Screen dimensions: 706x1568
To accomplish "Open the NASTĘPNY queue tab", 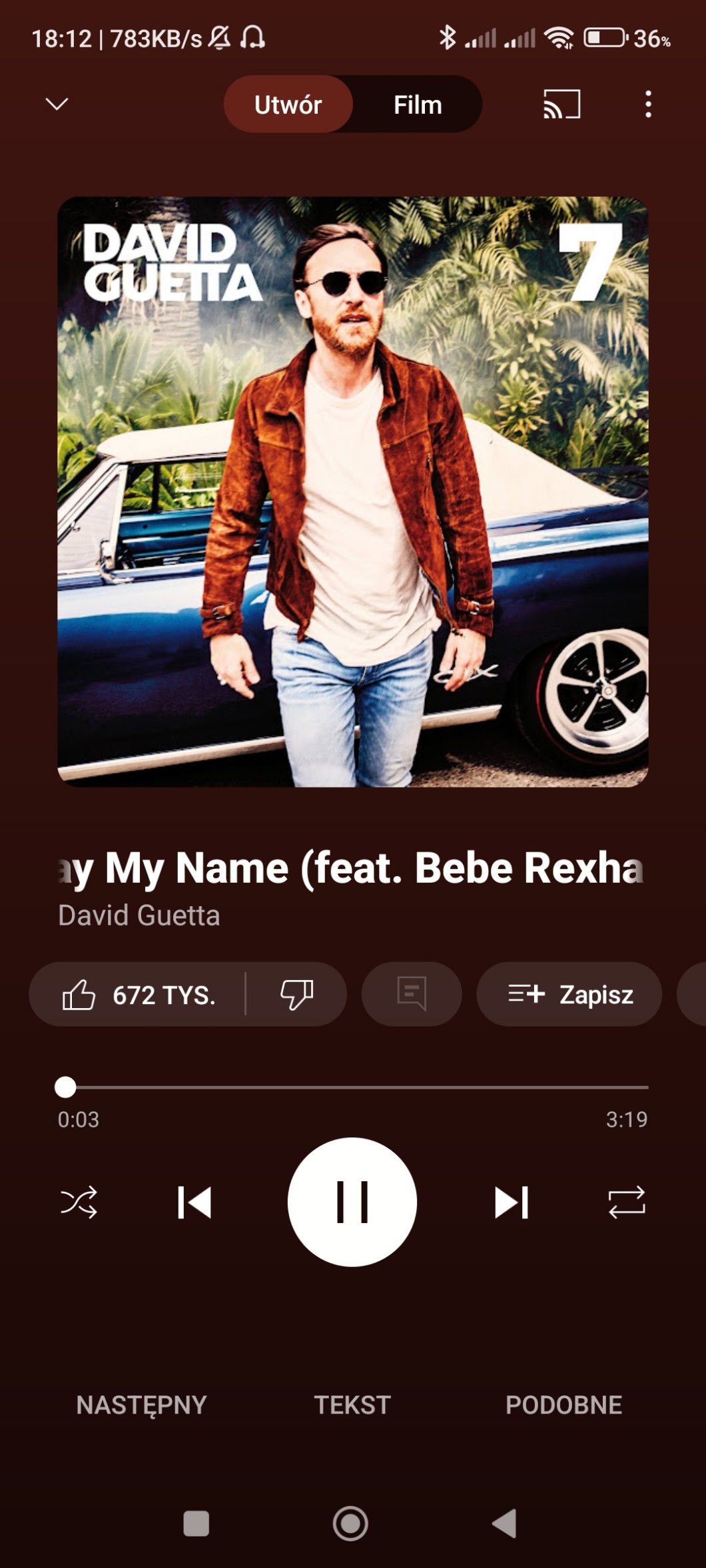I will pos(141,1405).
